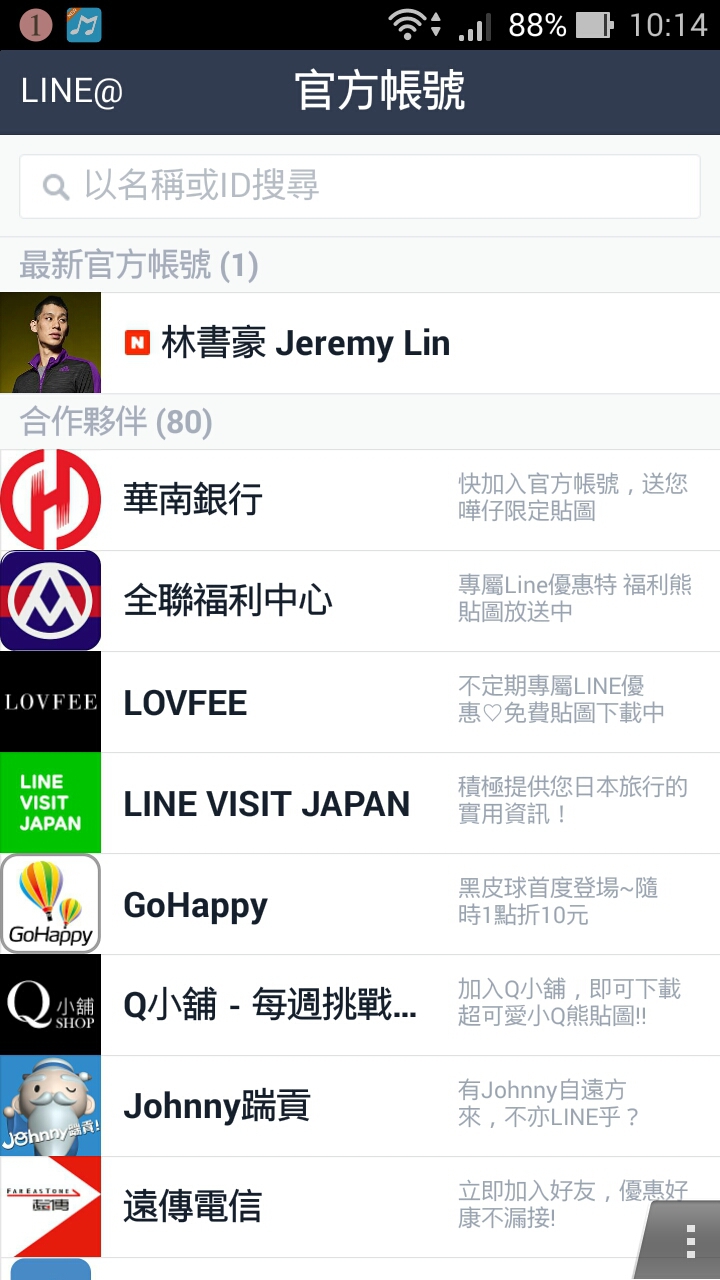Image resolution: width=720 pixels, height=1280 pixels.
Task: Tap the search by name or ID field
Action: (x=360, y=186)
